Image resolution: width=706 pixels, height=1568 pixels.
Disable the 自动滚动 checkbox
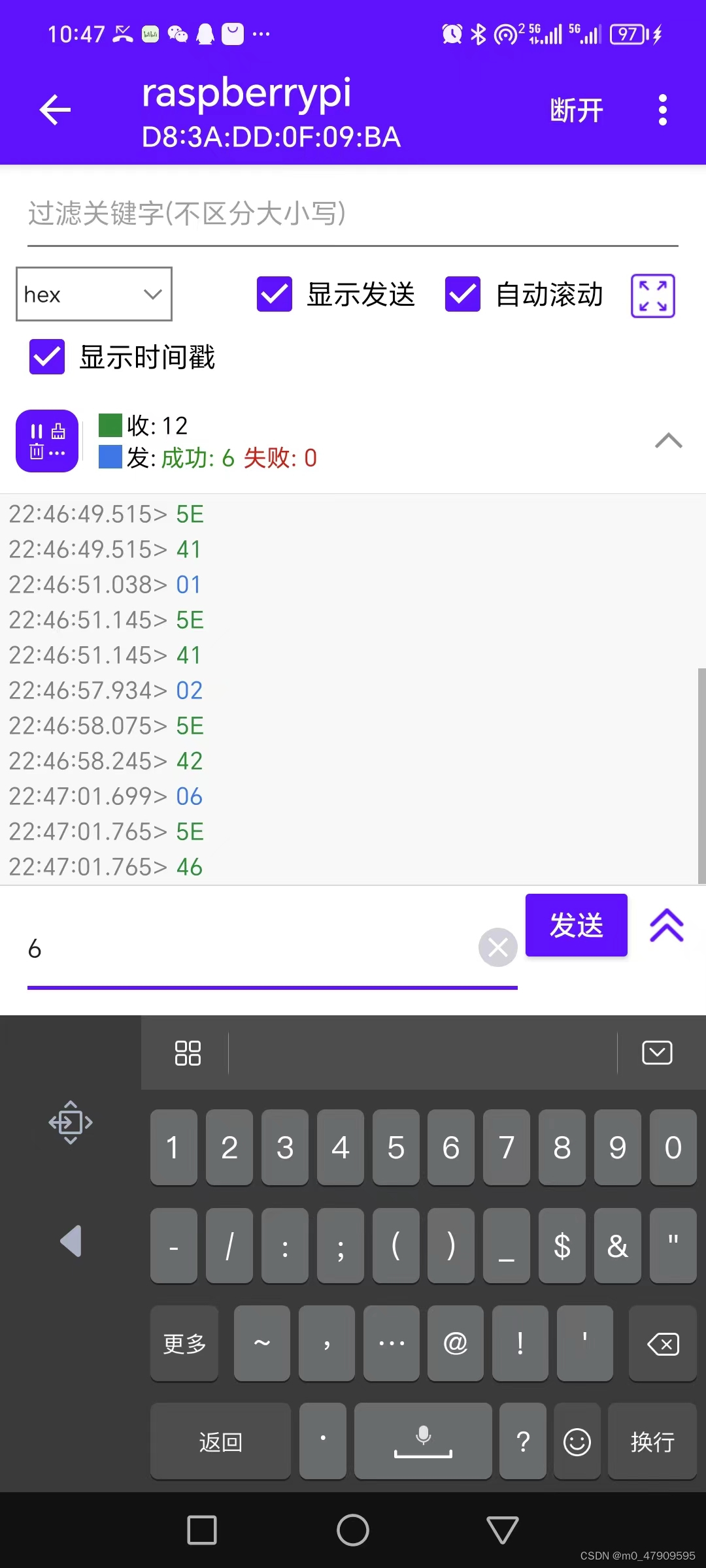tap(463, 294)
